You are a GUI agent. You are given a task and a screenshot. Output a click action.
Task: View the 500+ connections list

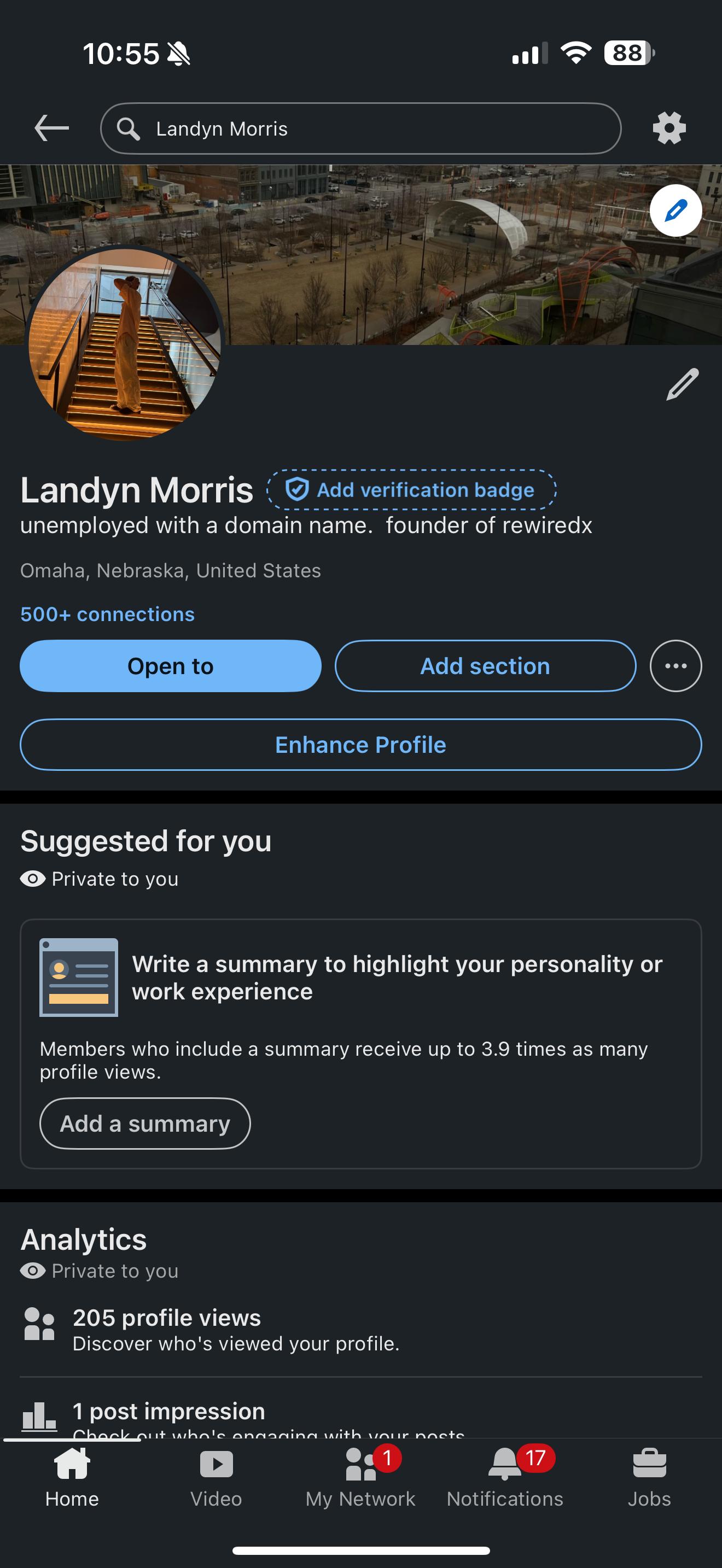pyautogui.click(x=107, y=614)
